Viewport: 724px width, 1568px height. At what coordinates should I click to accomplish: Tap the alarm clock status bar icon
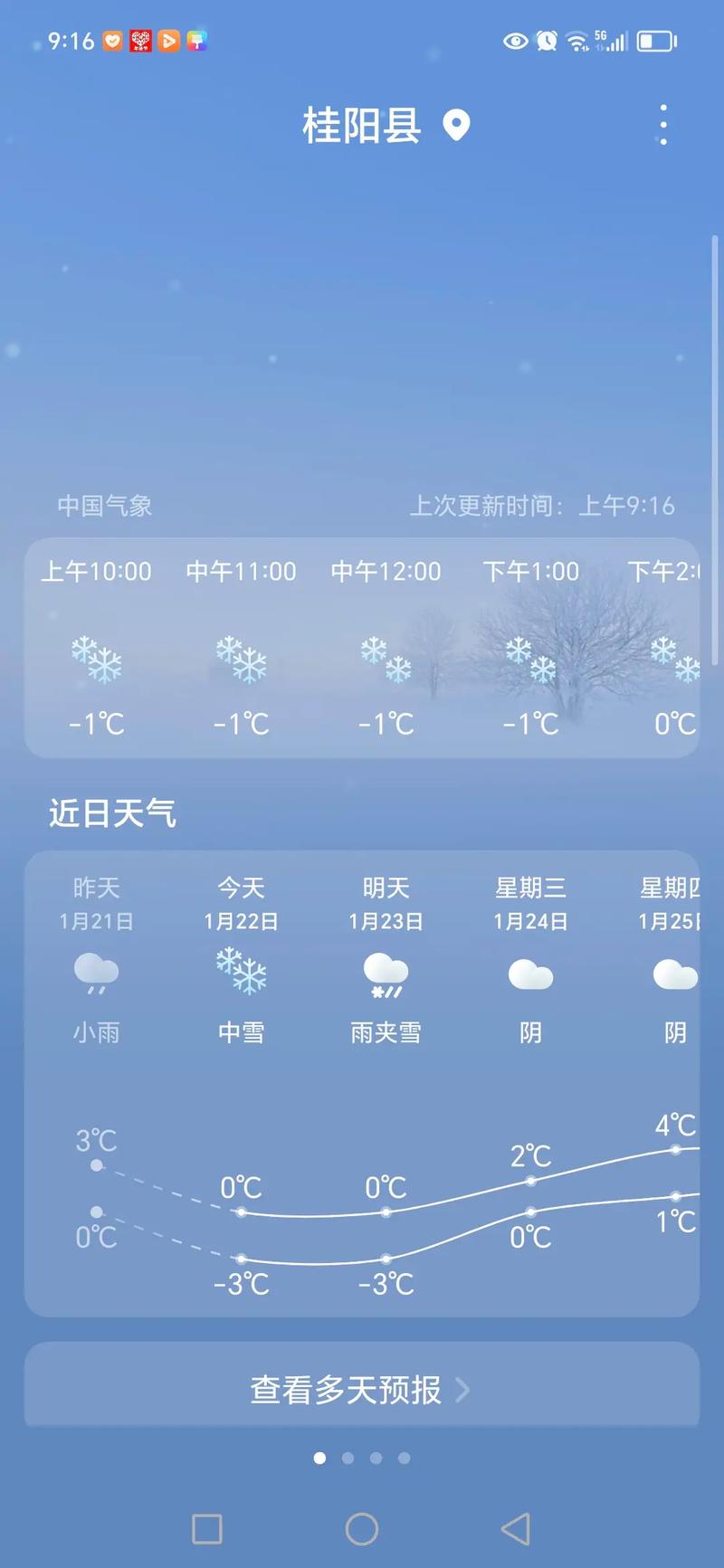[x=547, y=41]
